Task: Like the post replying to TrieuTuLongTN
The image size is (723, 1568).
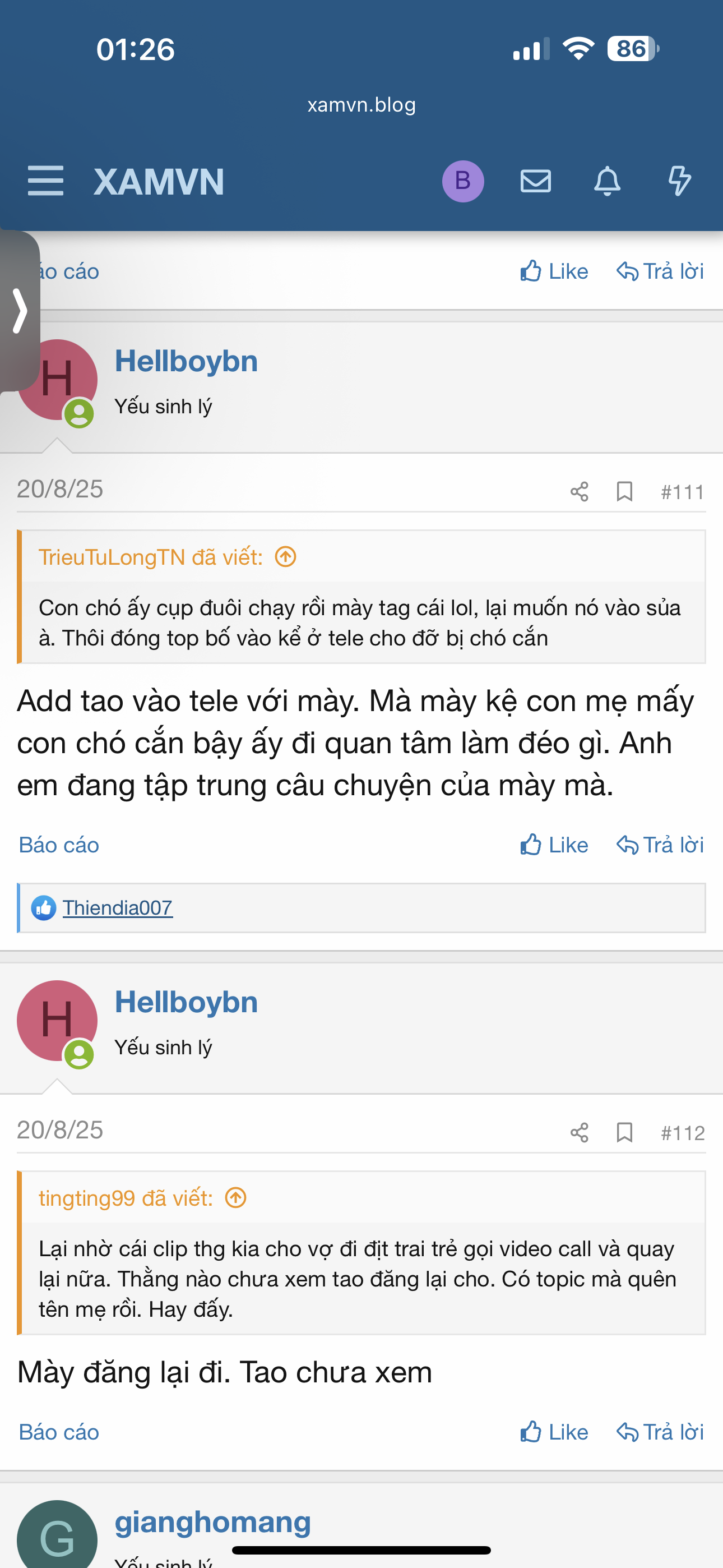Action: (554, 845)
